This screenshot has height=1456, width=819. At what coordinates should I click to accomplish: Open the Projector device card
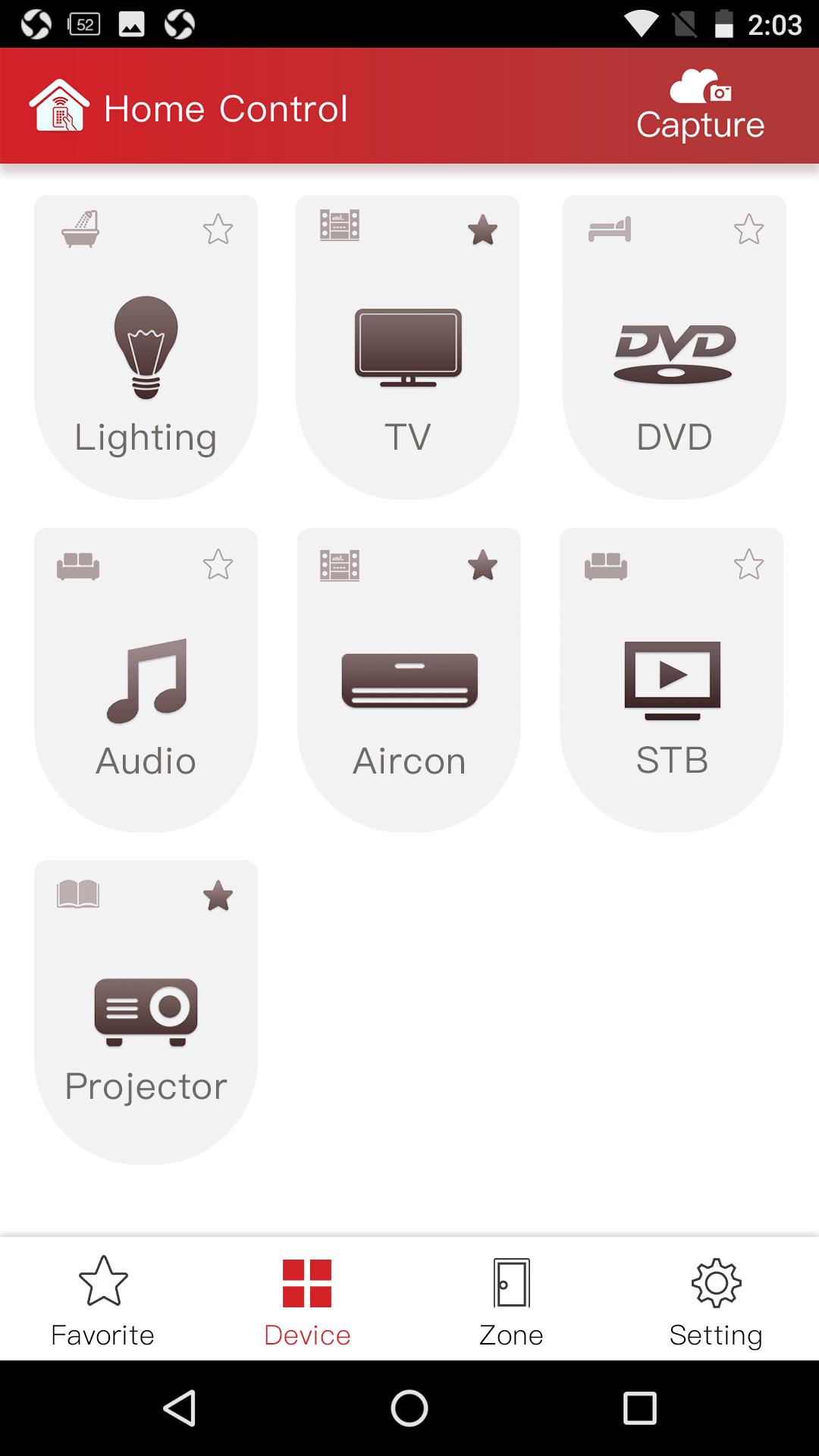coord(146,1012)
